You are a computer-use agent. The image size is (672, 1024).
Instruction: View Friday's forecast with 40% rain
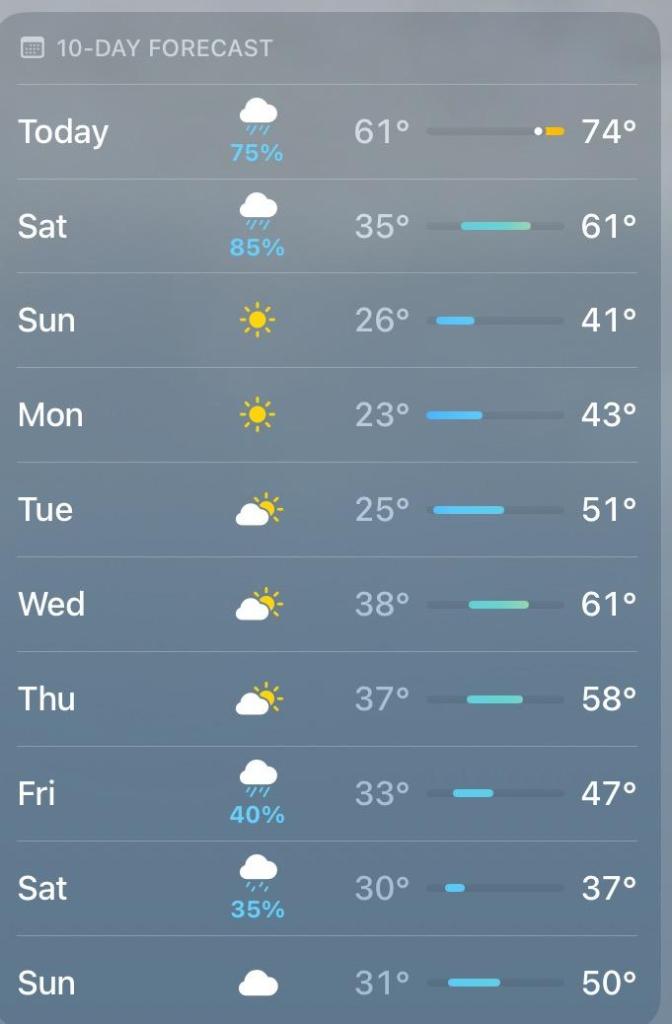(x=328, y=793)
